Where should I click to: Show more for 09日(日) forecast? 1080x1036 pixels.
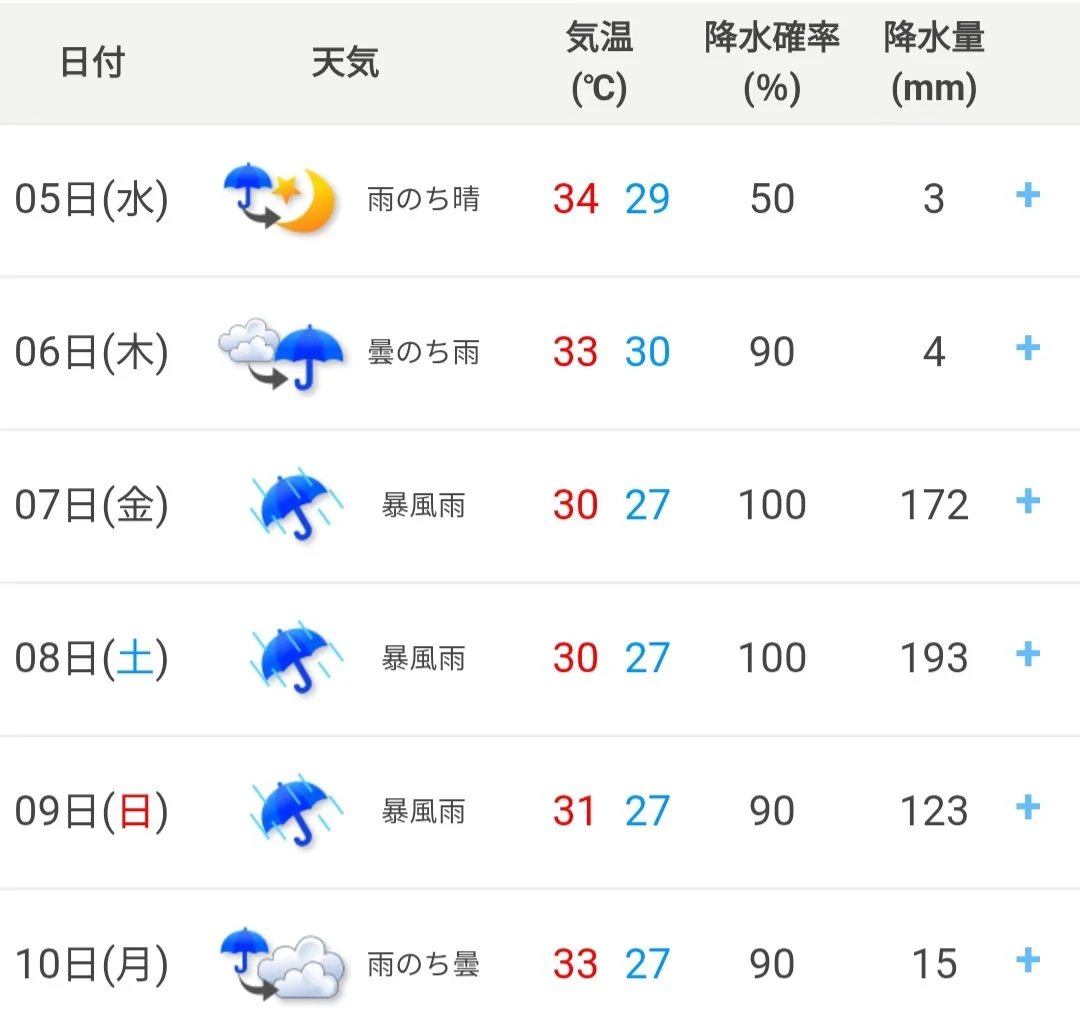pos(1028,807)
